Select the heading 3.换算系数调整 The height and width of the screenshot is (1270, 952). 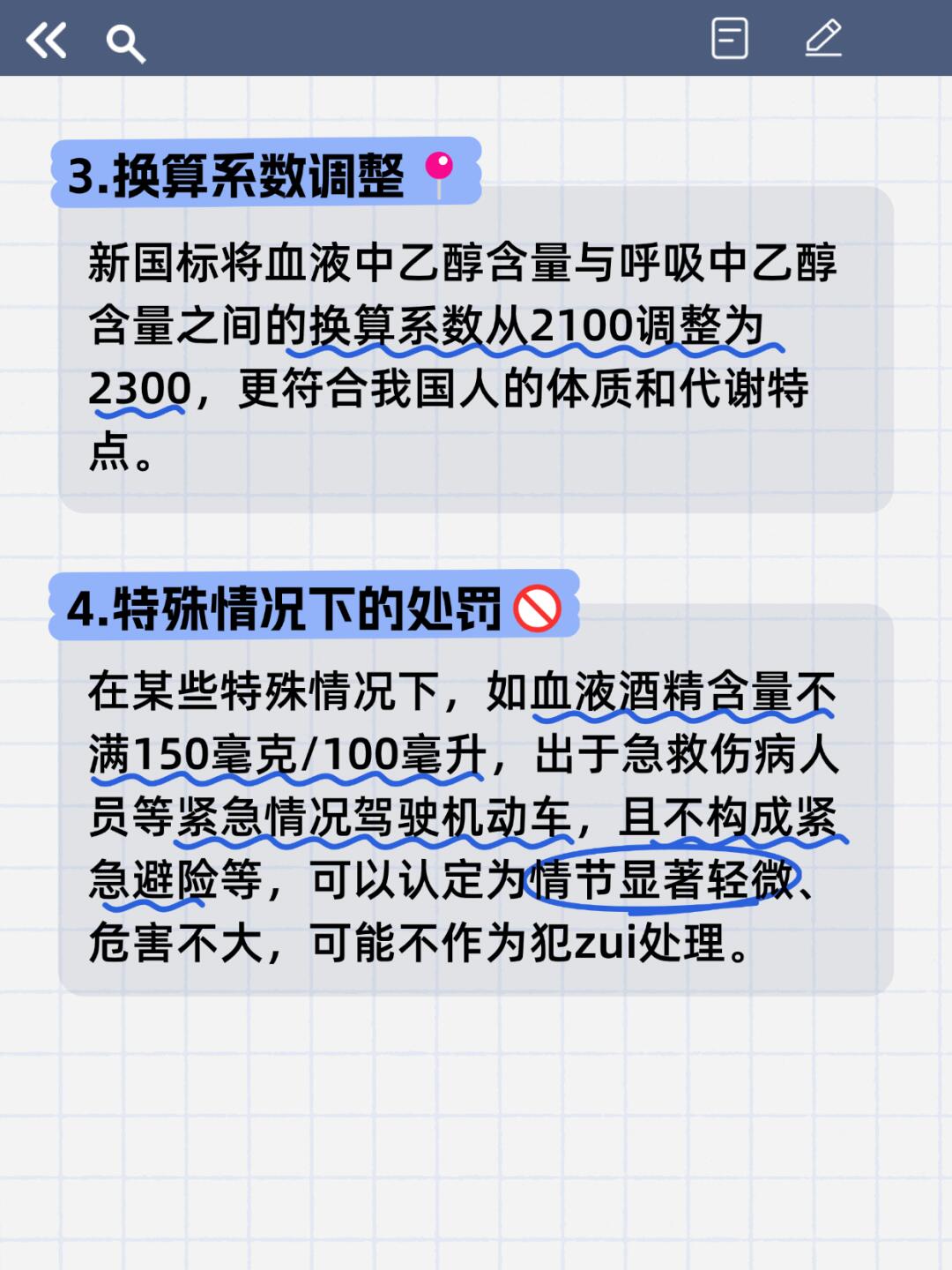(238, 175)
